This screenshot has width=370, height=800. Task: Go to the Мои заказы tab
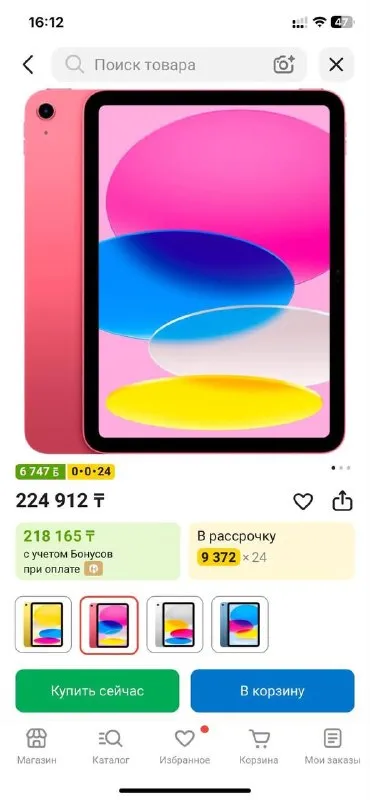[x=332, y=746]
